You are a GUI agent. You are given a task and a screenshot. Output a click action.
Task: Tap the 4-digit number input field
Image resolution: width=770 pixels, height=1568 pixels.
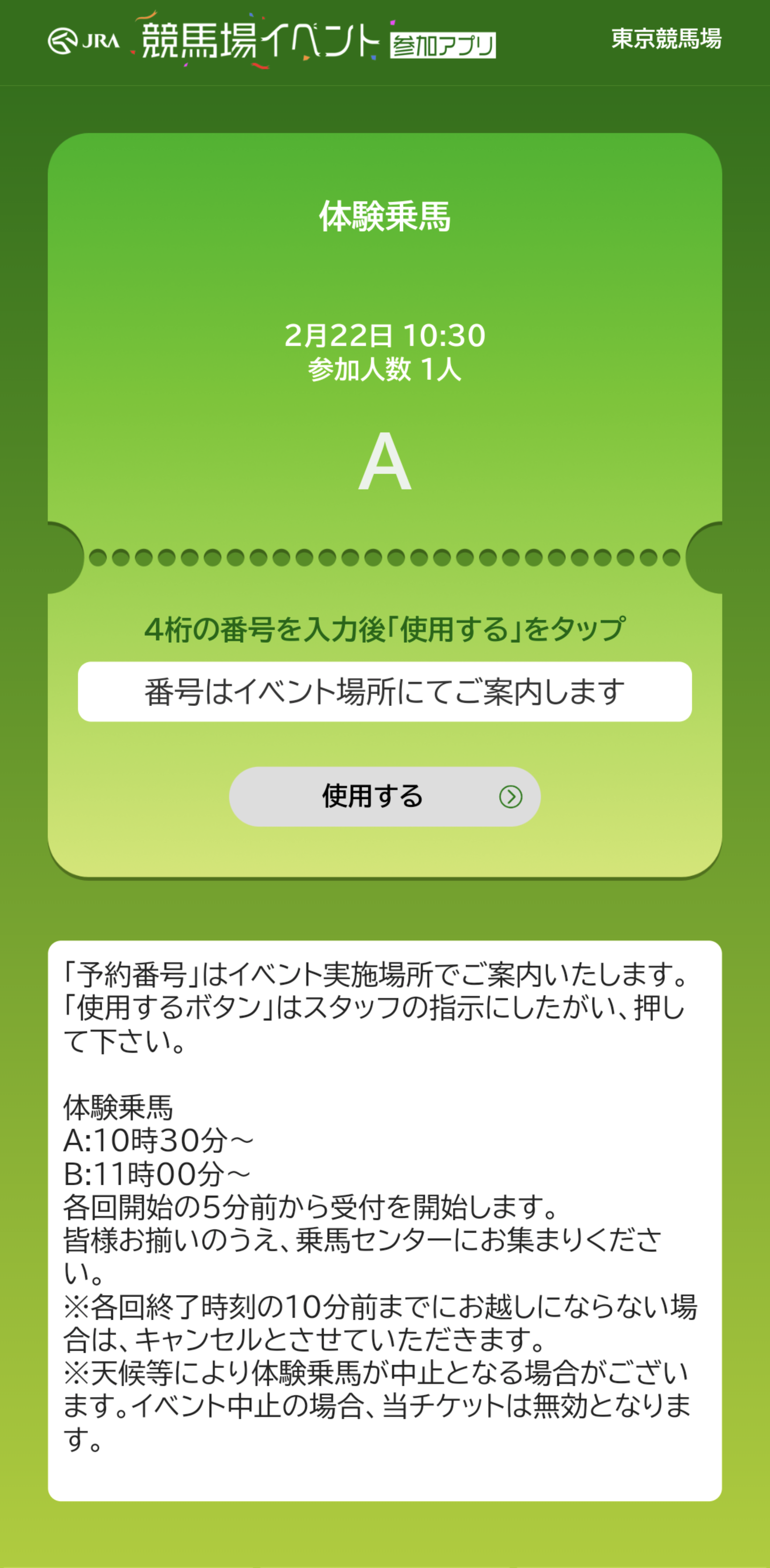(x=385, y=691)
